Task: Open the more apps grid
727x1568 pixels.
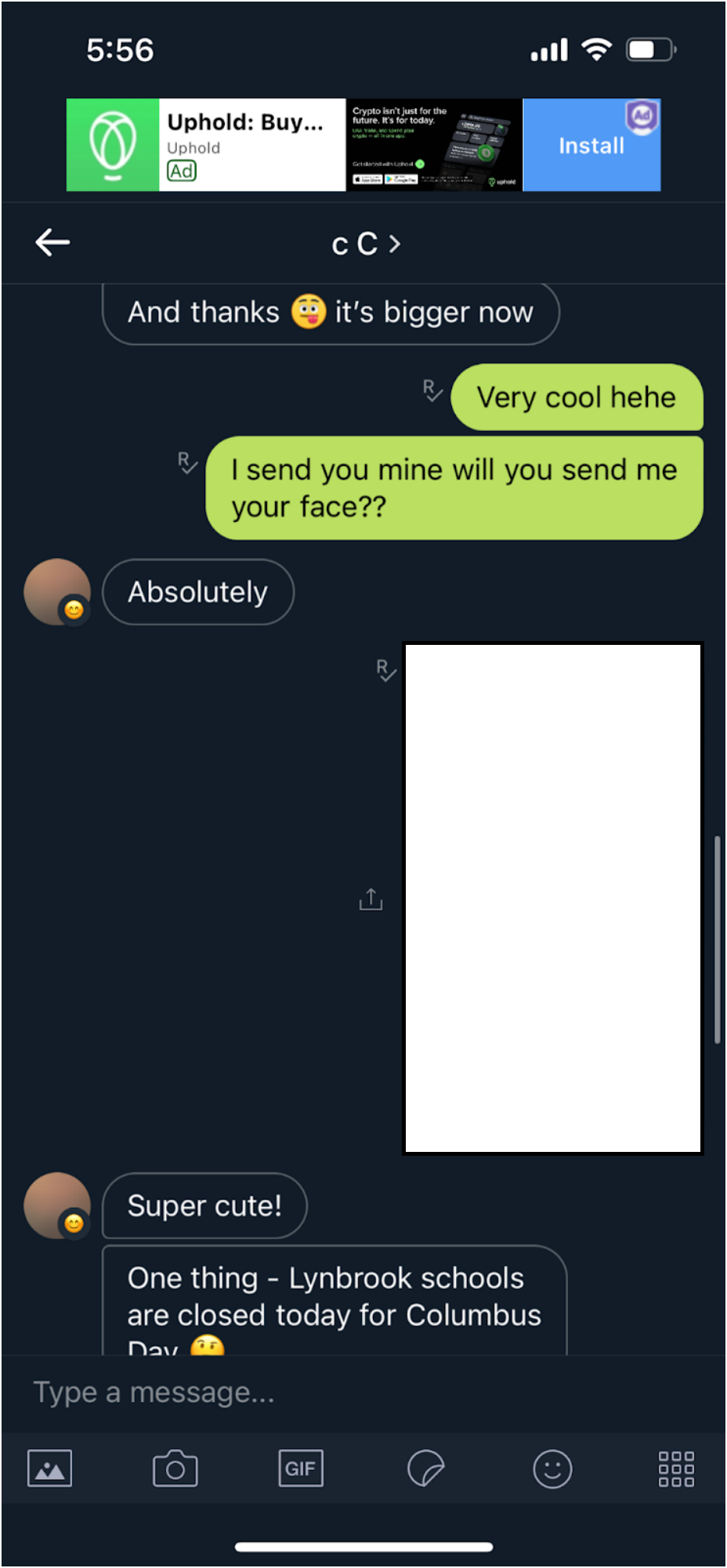Action: (x=676, y=1468)
